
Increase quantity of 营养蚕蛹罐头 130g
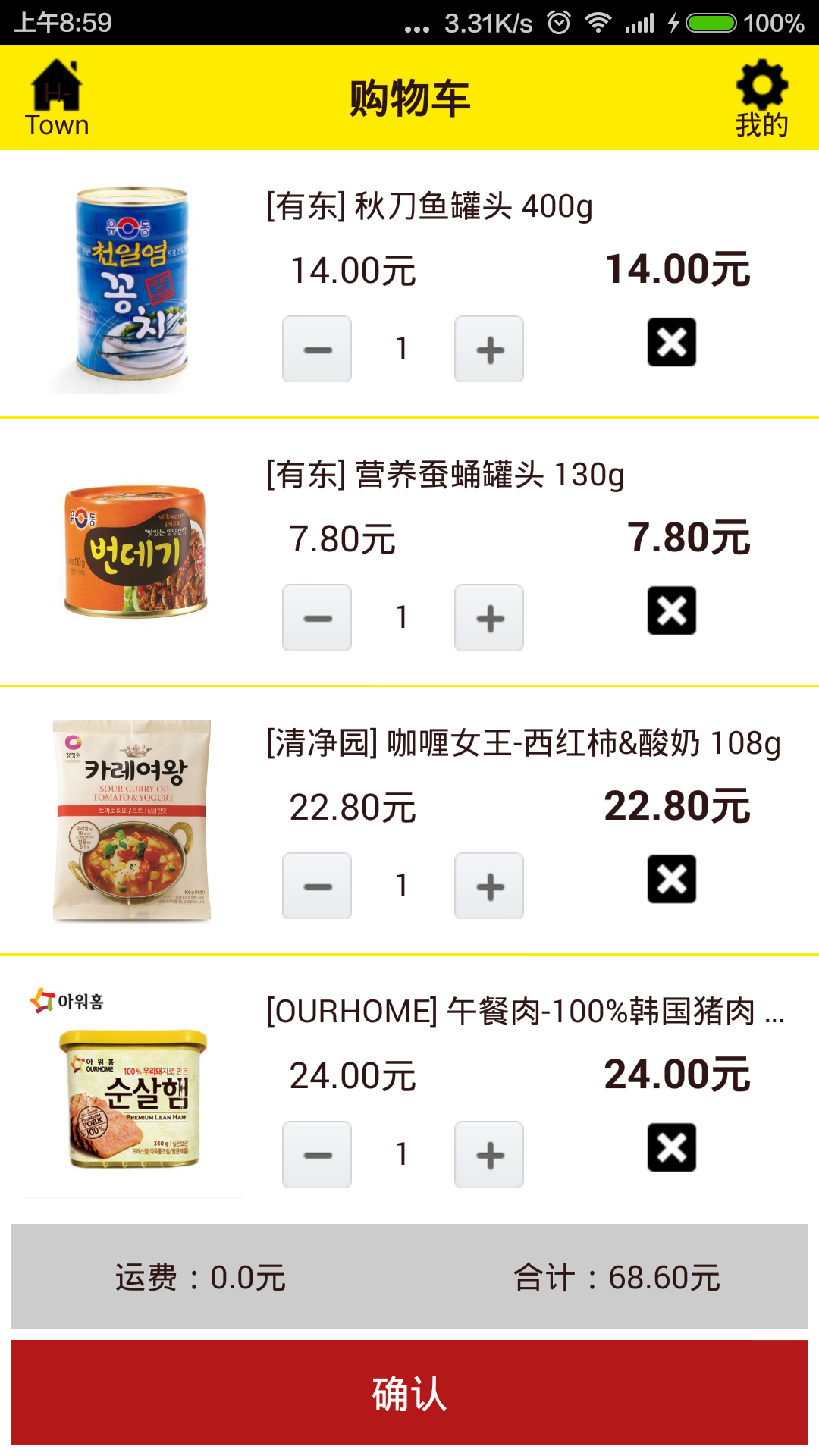click(x=489, y=618)
